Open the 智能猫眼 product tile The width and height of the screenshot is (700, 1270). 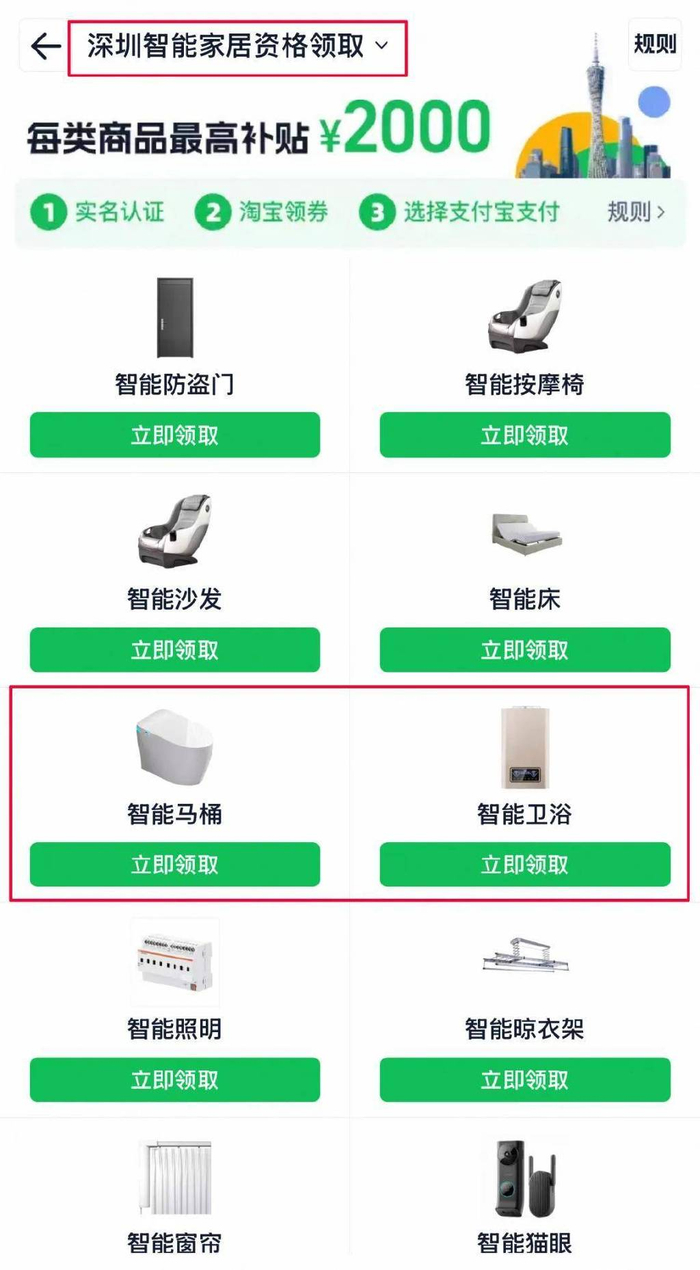coord(525,1195)
